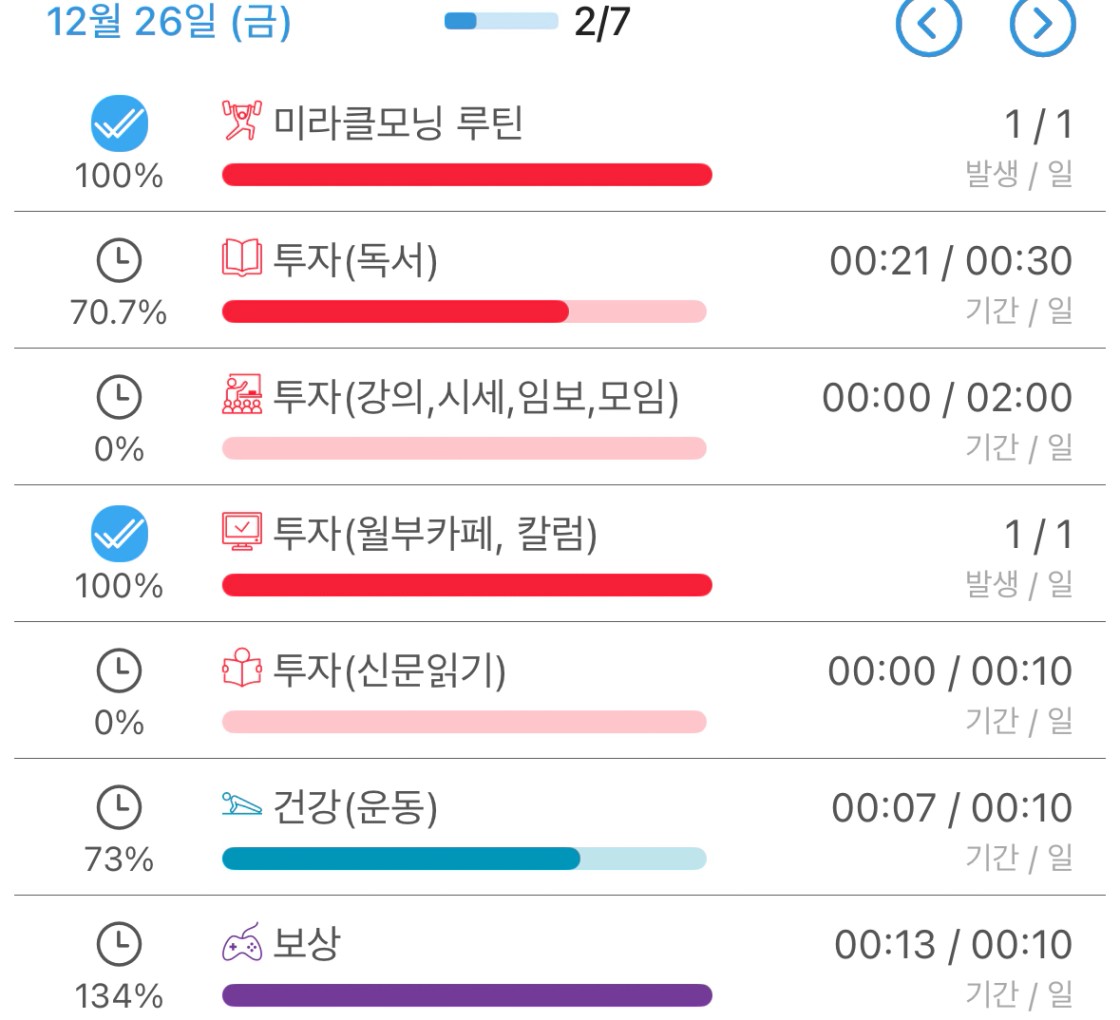Open the 투자(독서) habit row
Screen dimensions: 1120x1020
[355, 261]
